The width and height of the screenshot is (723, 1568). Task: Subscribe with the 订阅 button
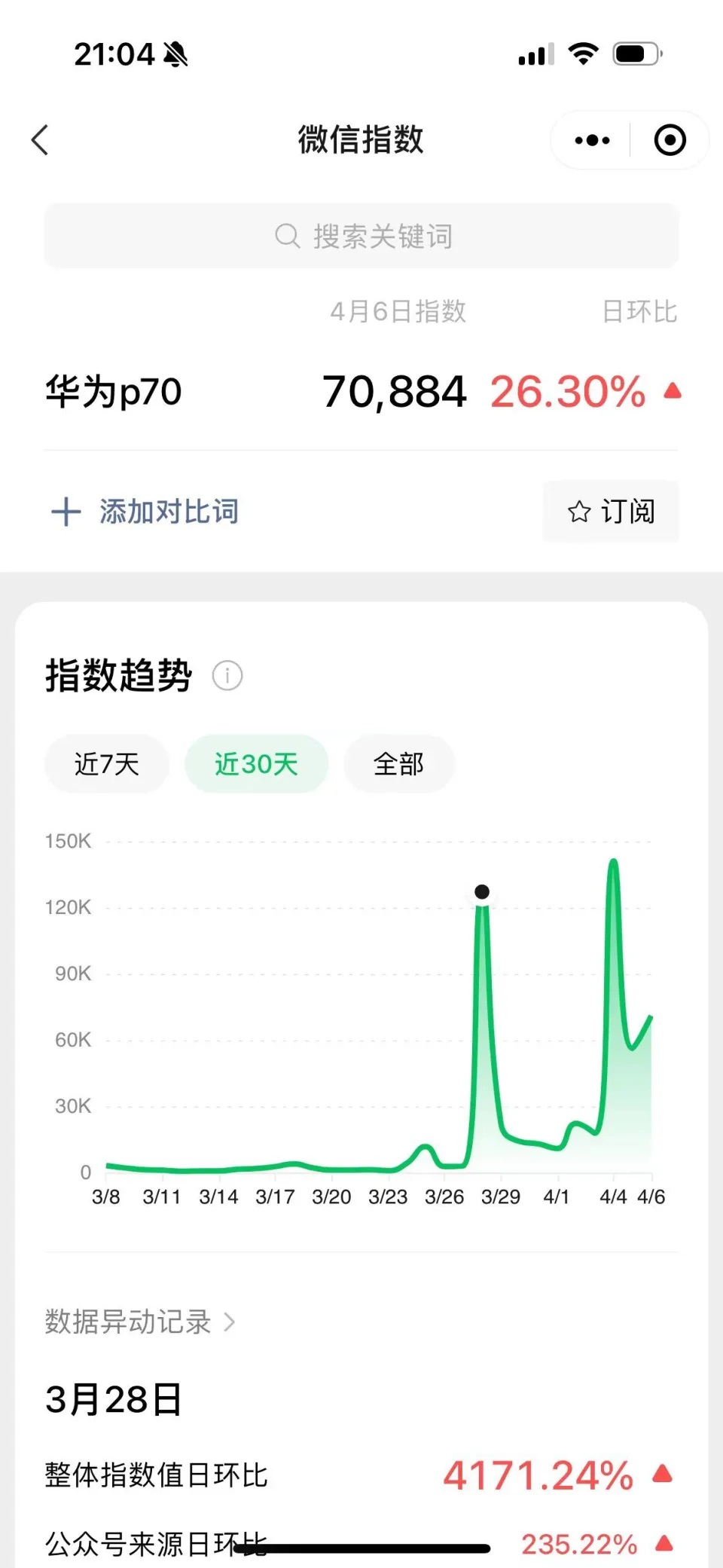pyautogui.click(x=611, y=512)
